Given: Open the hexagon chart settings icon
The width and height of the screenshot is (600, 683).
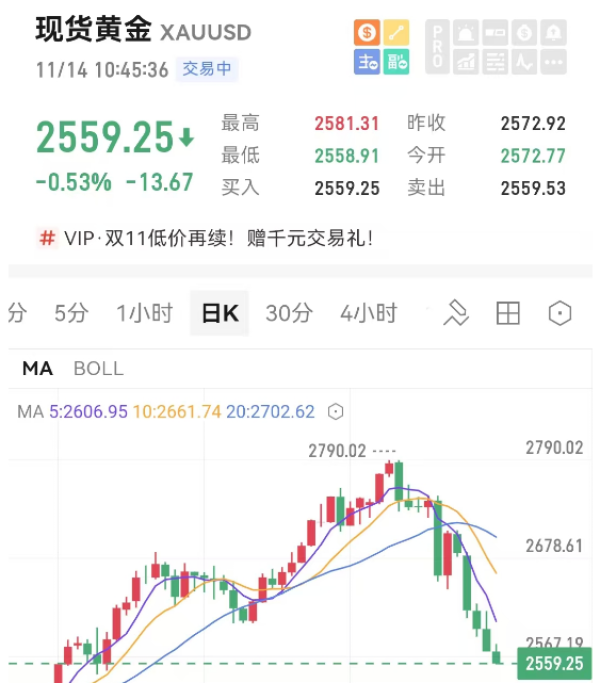Looking at the screenshot, I should click(560, 313).
